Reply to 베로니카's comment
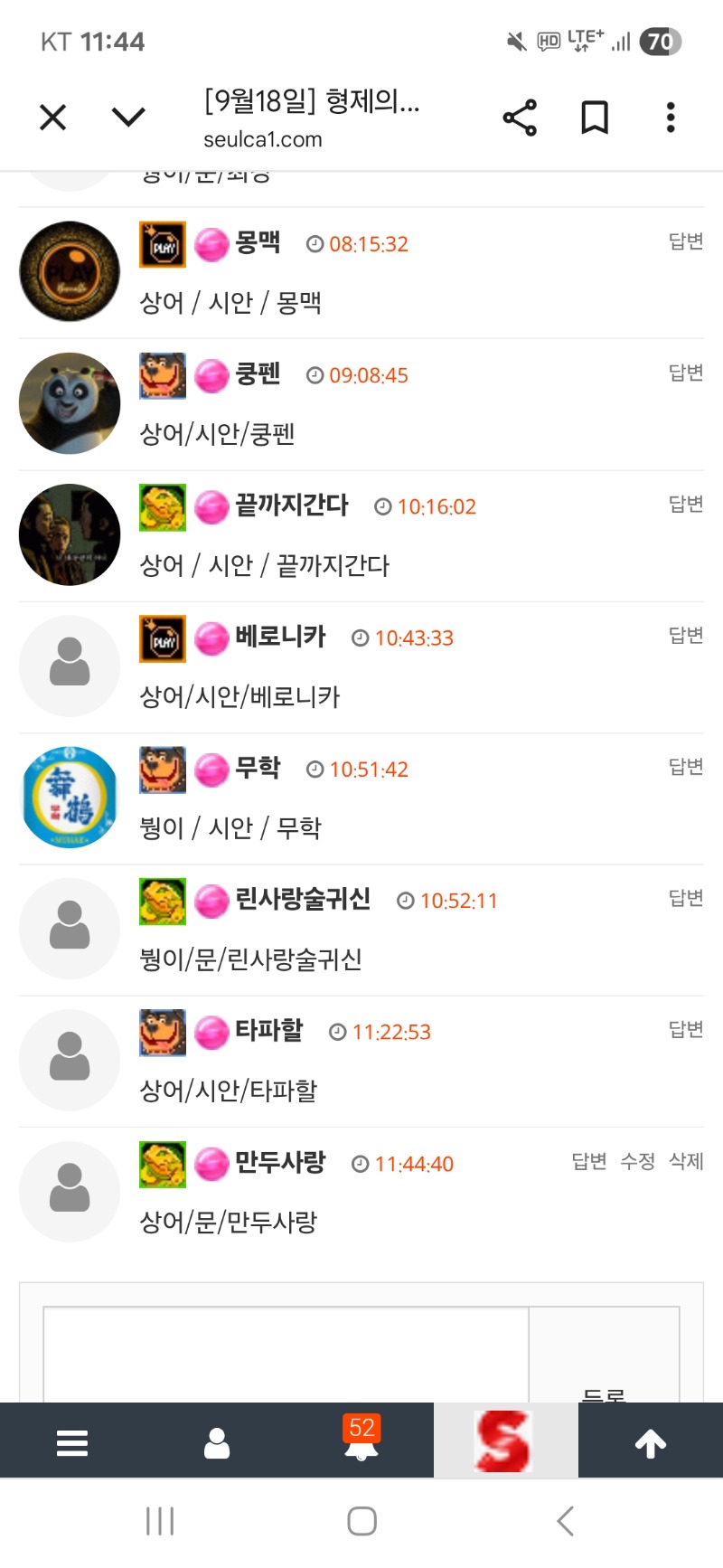This screenshot has width=723, height=1568. (685, 636)
